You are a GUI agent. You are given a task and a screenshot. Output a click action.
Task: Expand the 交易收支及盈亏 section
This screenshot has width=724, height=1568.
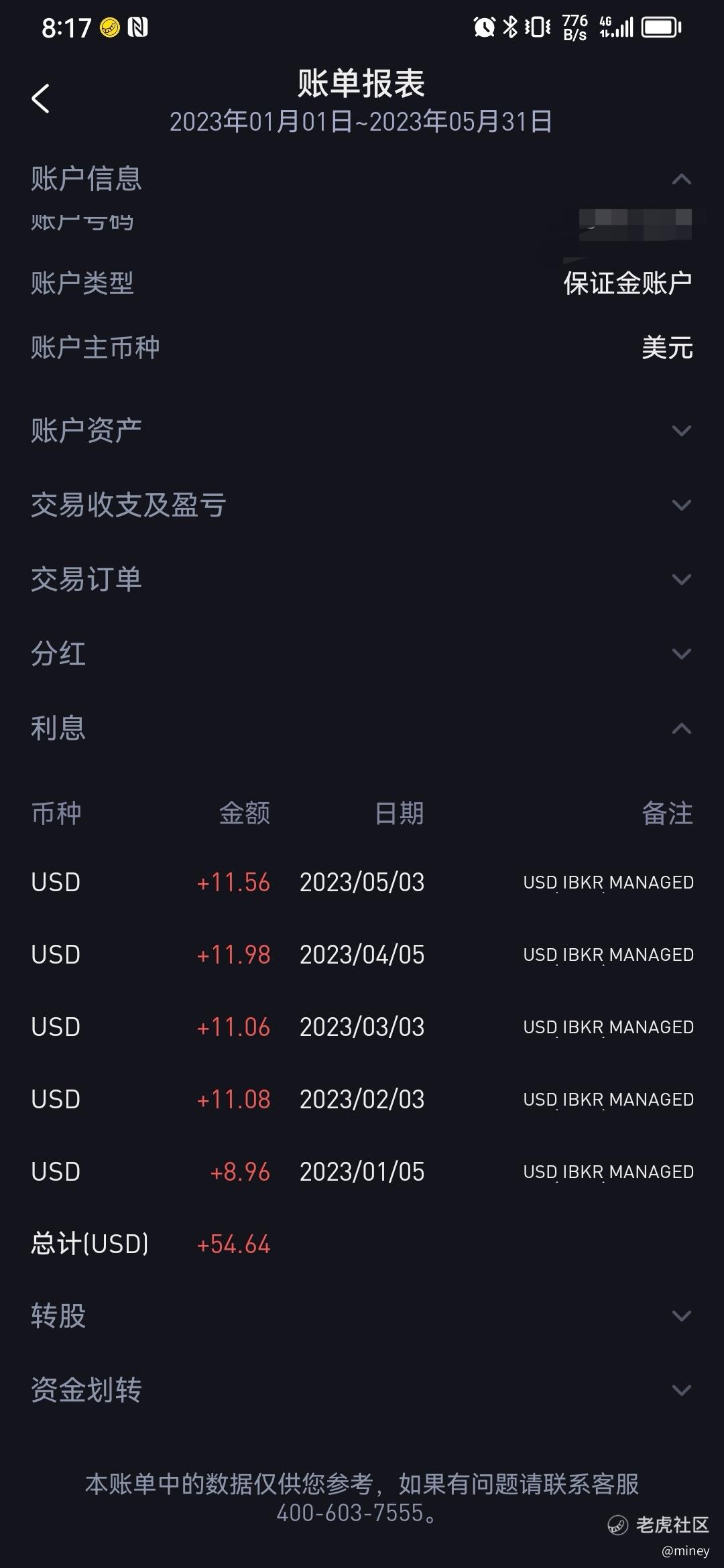pyautogui.click(x=681, y=505)
